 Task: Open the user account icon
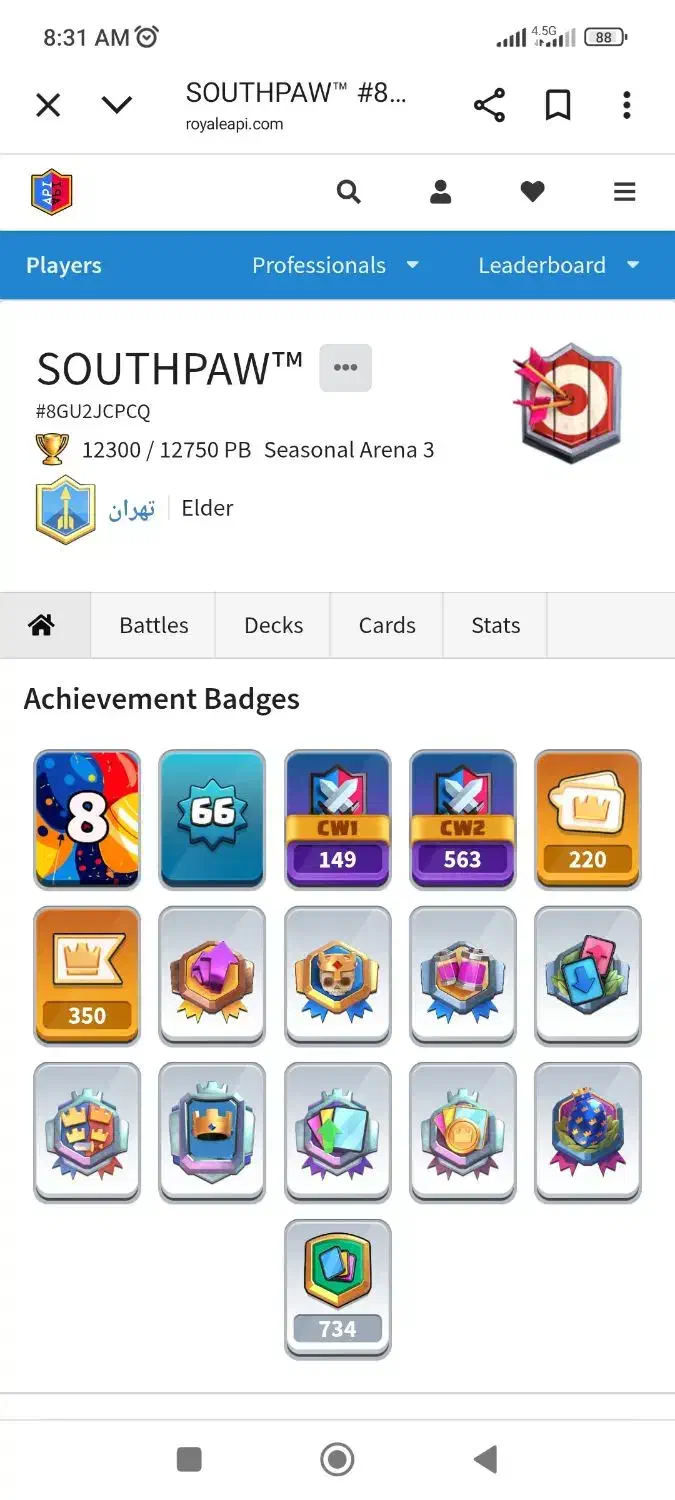pos(441,192)
